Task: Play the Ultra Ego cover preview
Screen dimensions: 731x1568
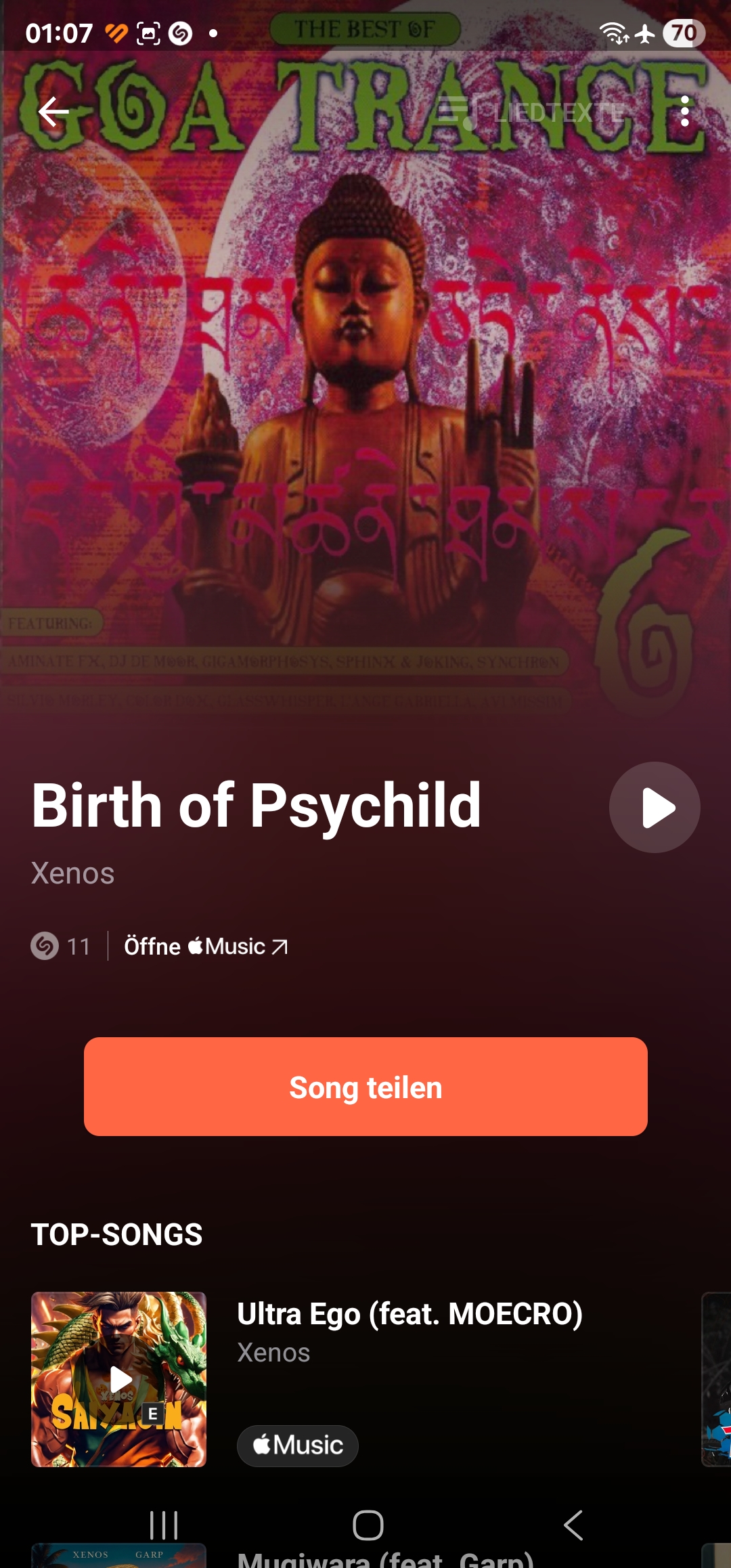Action: 119,1379
